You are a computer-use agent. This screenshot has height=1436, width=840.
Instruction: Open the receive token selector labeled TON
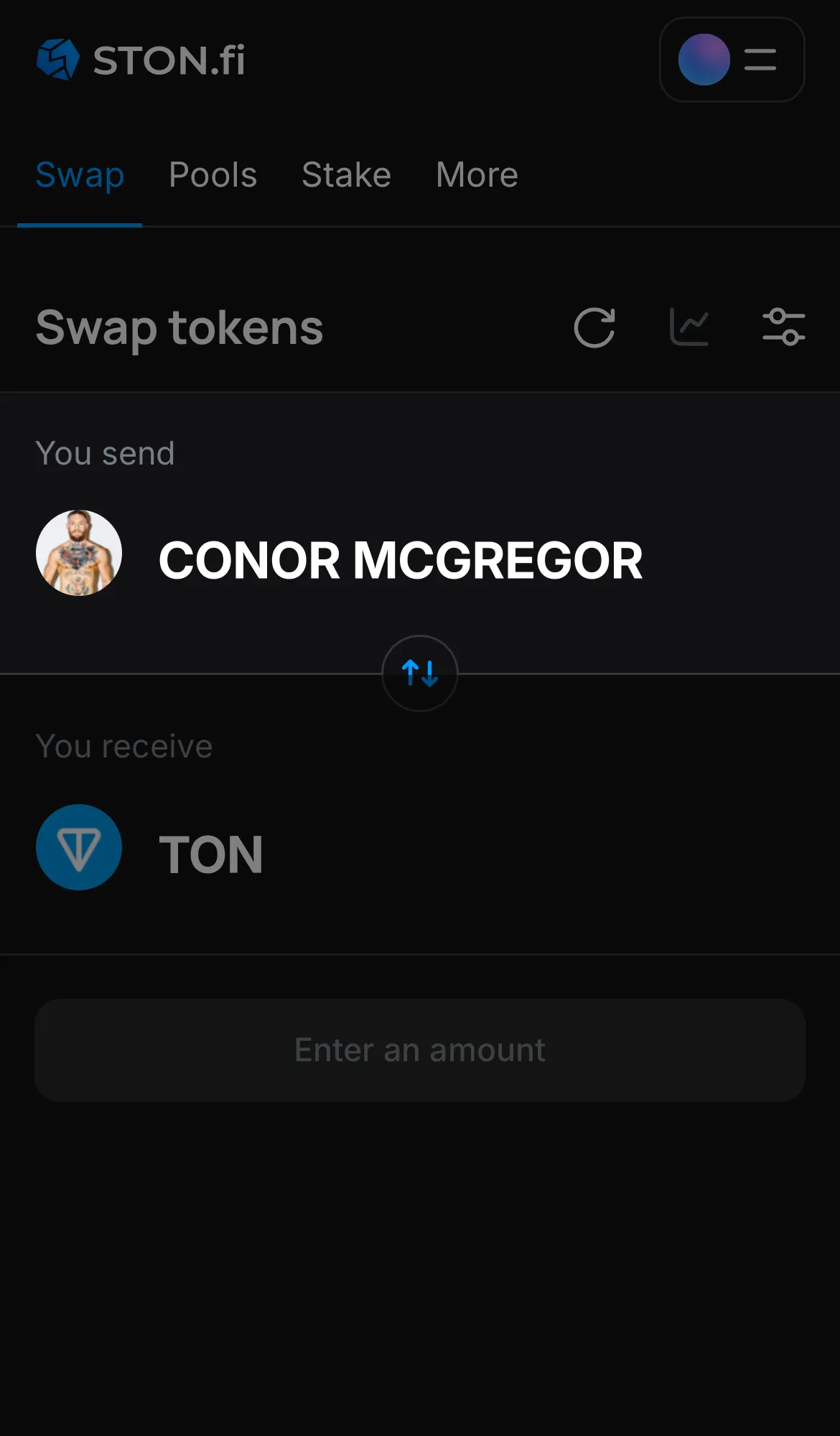point(210,854)
